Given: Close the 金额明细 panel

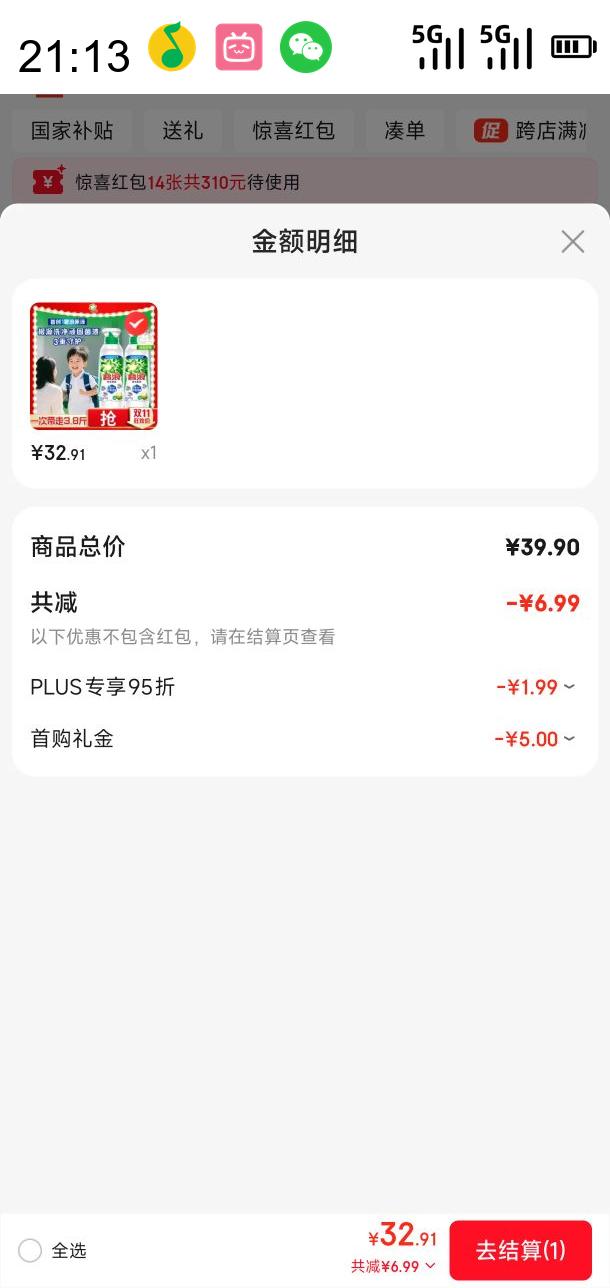Looking at the screenshot, I should [572, 241].
